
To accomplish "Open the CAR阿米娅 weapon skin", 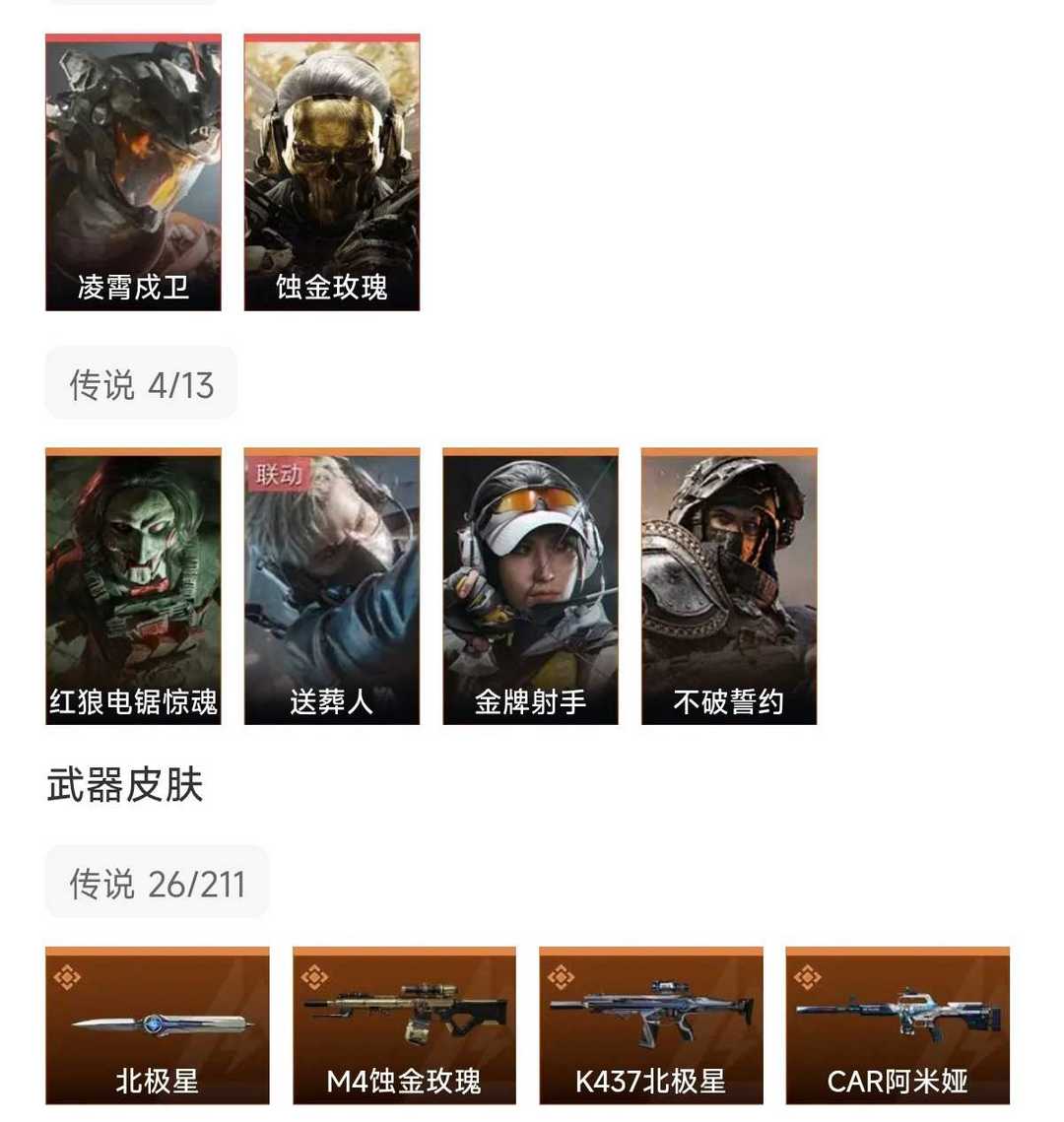I will coord(898,1025).
